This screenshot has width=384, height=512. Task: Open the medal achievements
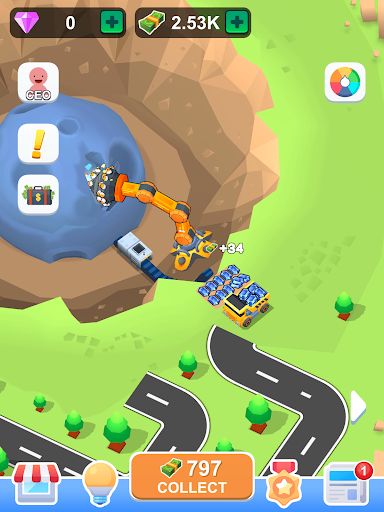[284, 483]
